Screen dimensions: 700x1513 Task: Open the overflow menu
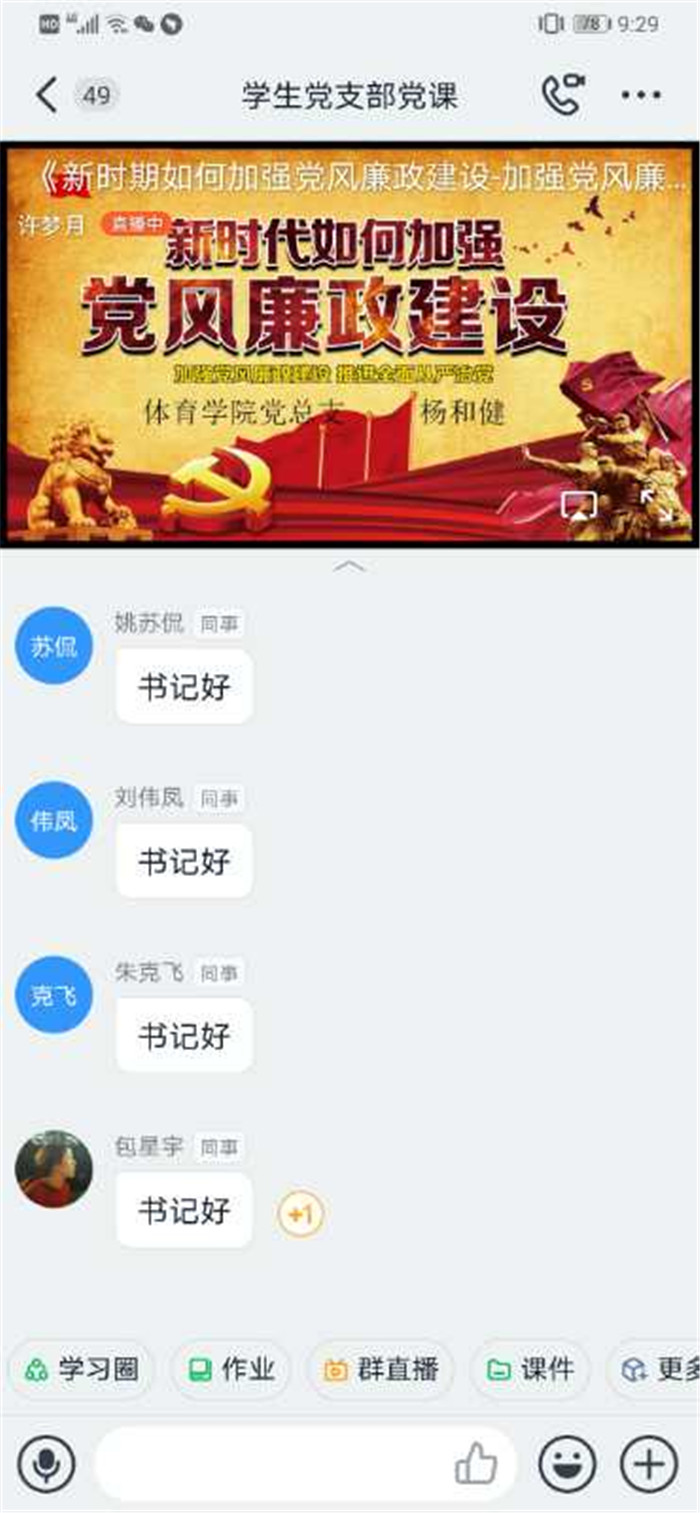[x=641, y=96]
